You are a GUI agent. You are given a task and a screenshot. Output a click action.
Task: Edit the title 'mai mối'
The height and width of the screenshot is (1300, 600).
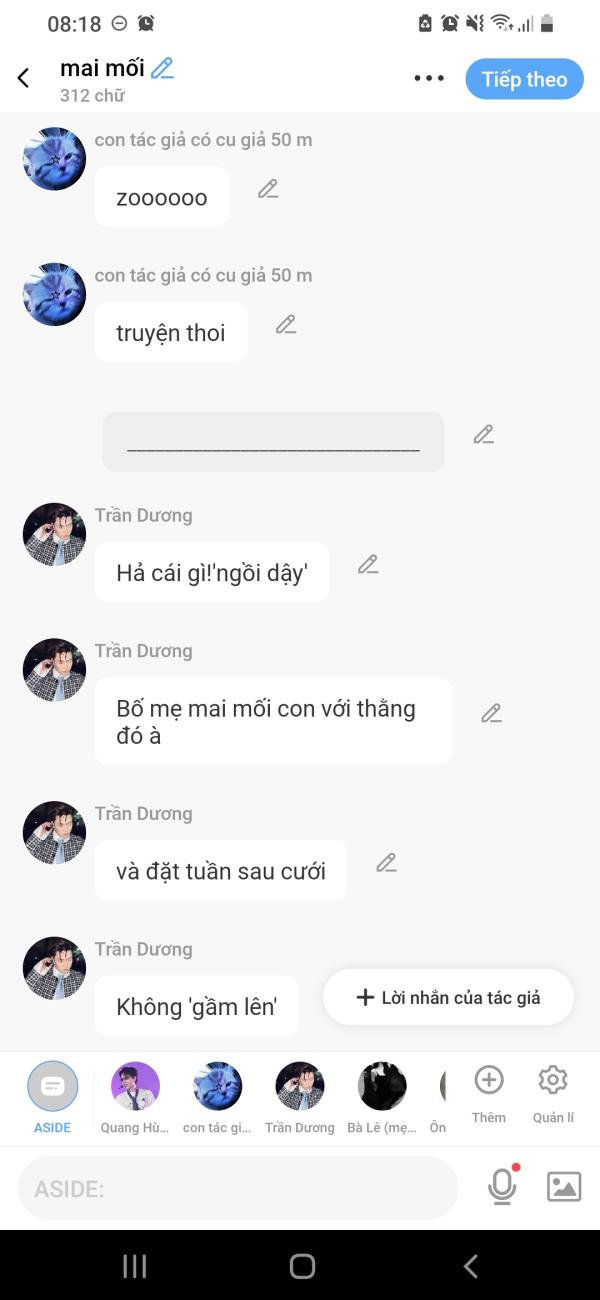coord(162,68)
